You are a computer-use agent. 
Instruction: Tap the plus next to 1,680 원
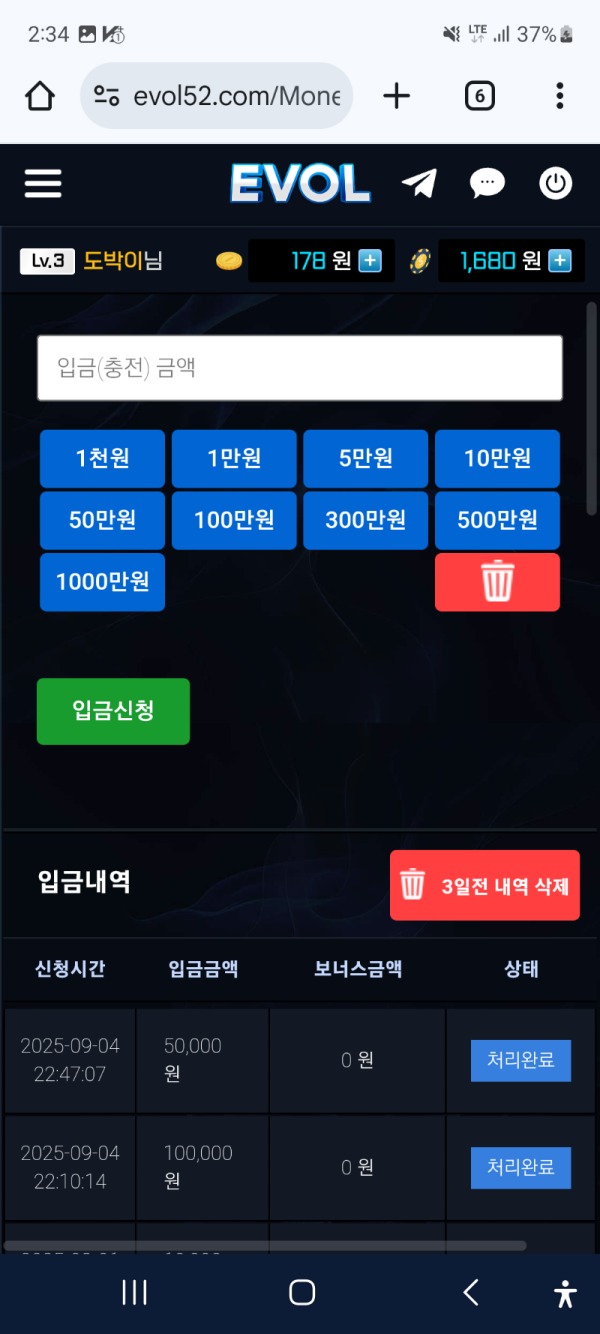click(560, 261)
